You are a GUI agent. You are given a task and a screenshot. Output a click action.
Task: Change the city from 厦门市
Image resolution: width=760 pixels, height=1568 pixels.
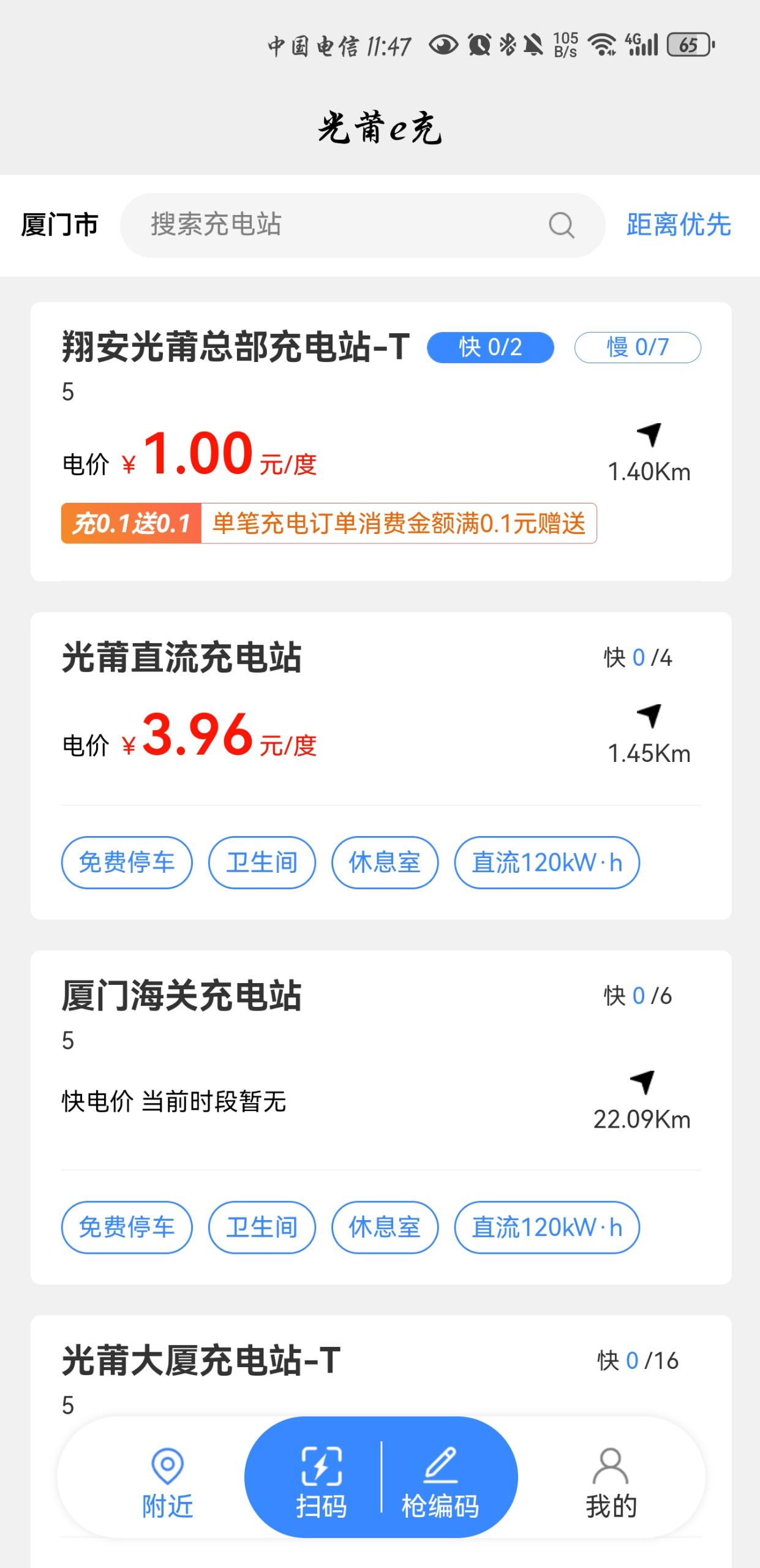(59, 225)
